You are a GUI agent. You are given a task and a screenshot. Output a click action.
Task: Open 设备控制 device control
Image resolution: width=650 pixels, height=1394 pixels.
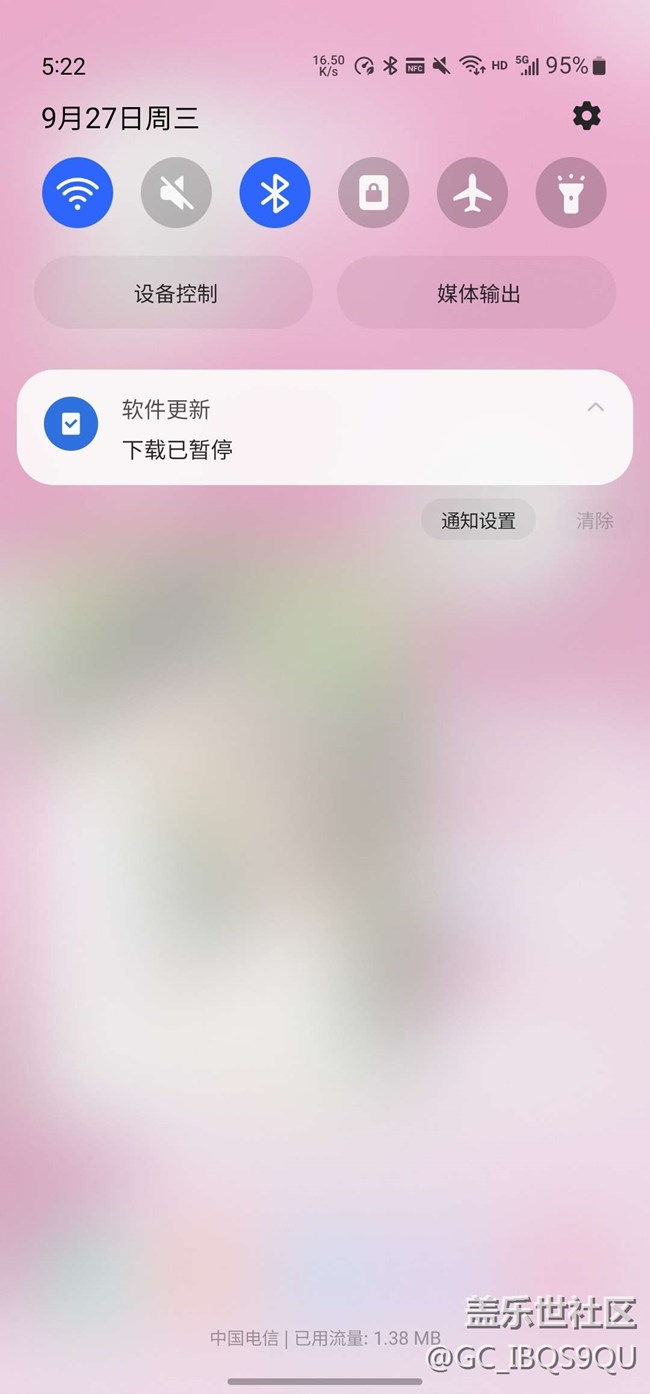[x=174, y=293]
